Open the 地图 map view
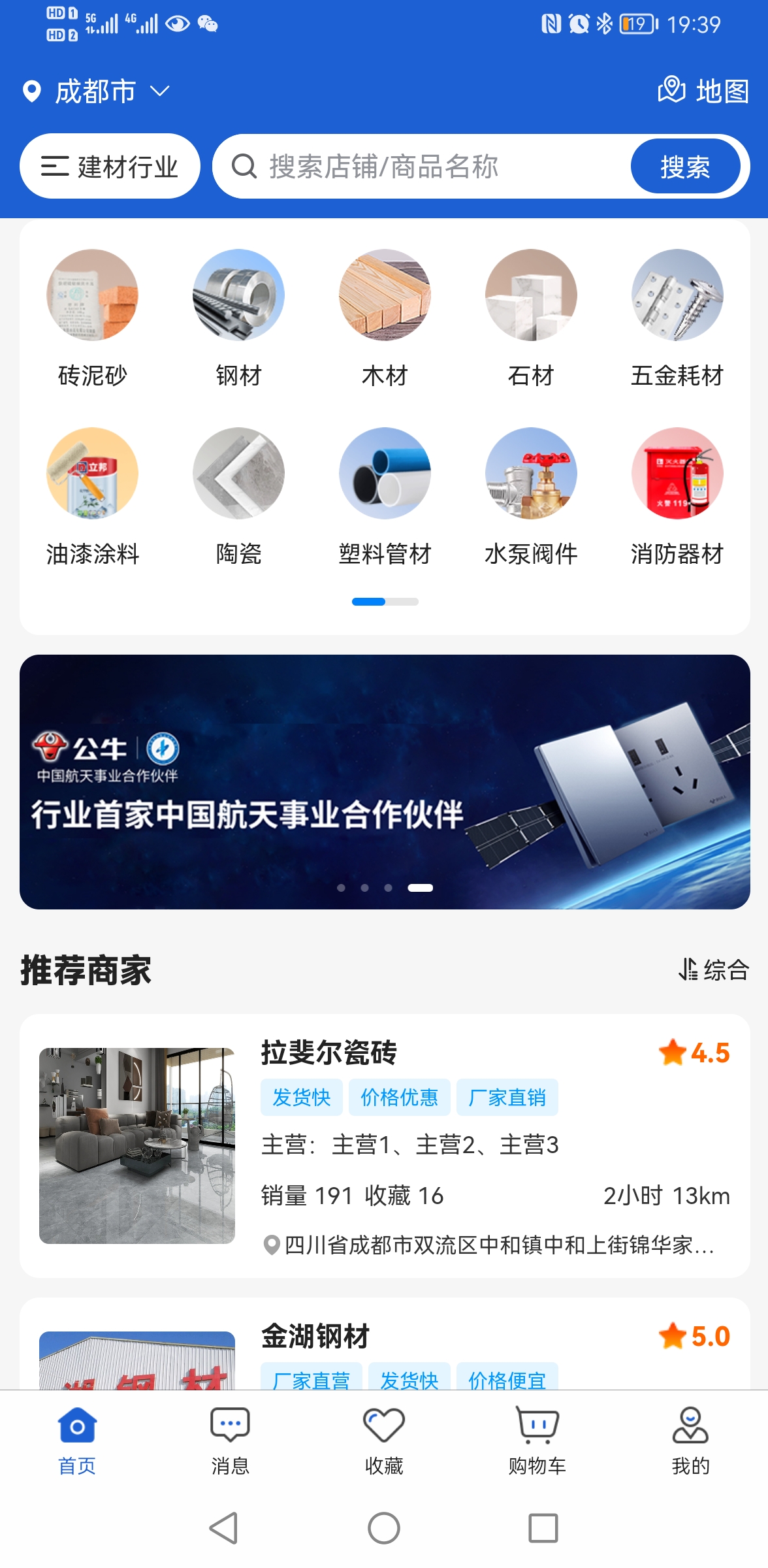This screenshot has height=1568, width=768. pyautogui.click(x=703, y=91)
